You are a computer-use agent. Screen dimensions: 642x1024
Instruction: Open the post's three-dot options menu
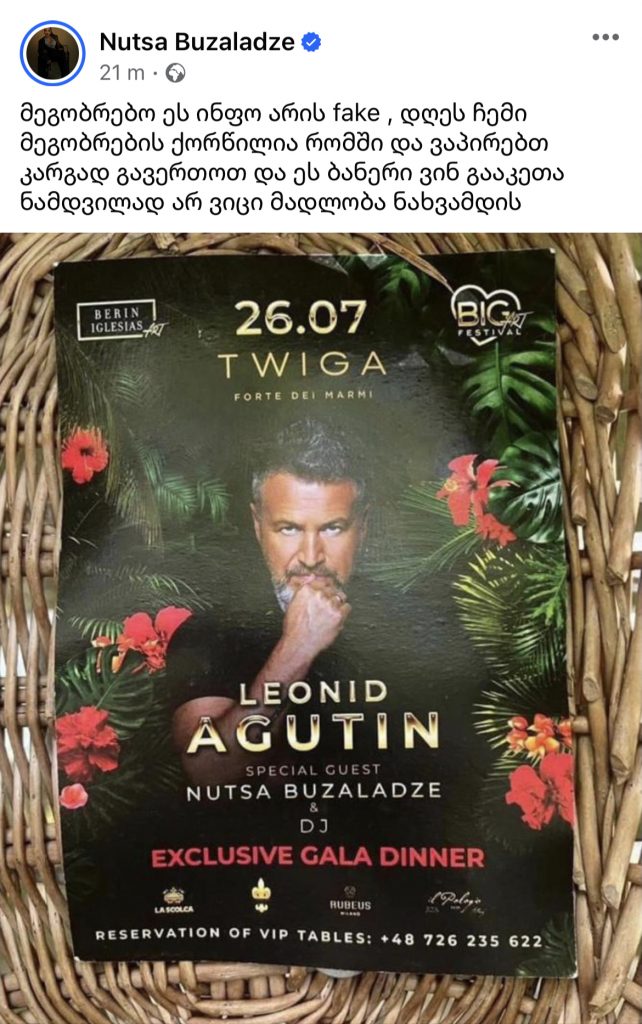[605, 38]
